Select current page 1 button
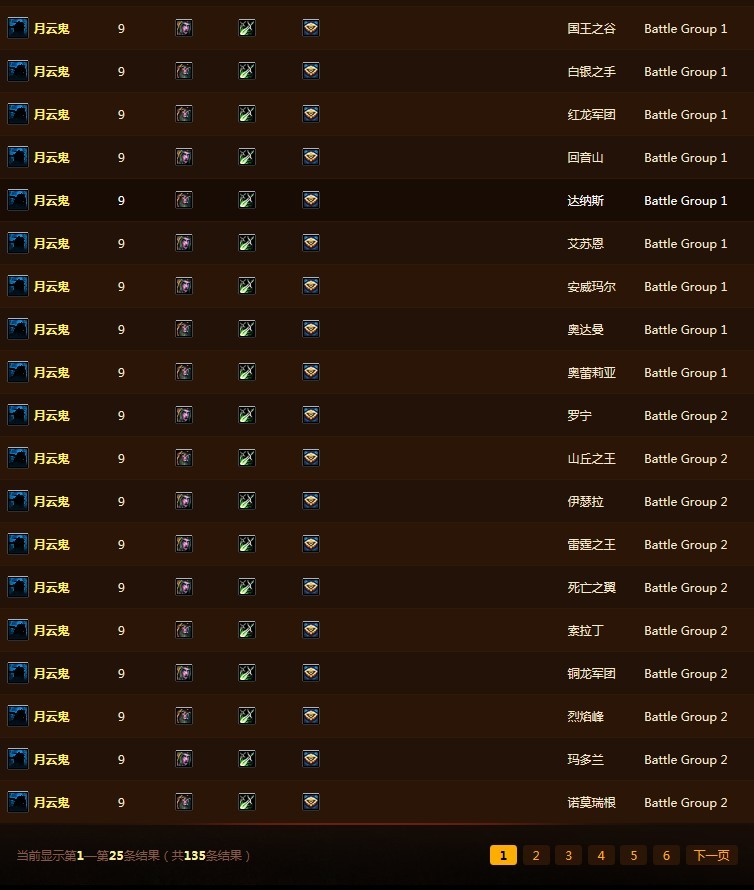The image size is (754, 890). point(503,855)
